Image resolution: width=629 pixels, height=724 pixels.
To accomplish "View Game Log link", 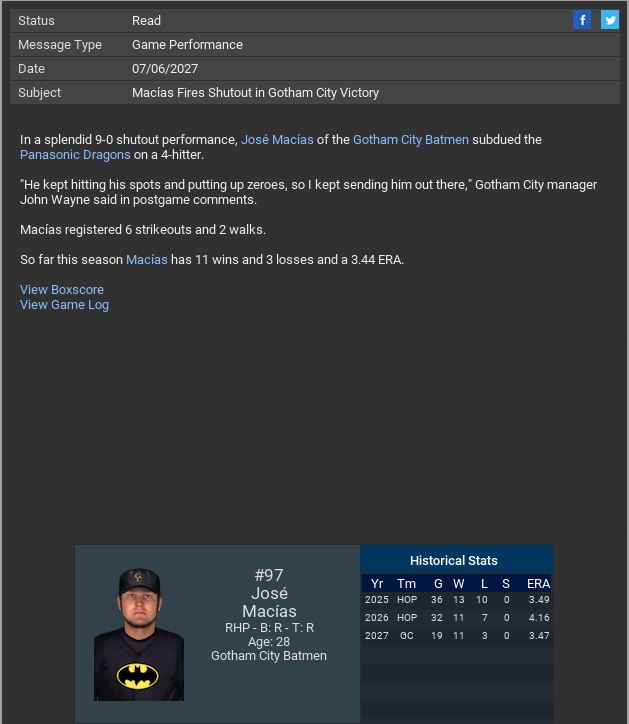I will click(x=64, y=305).
